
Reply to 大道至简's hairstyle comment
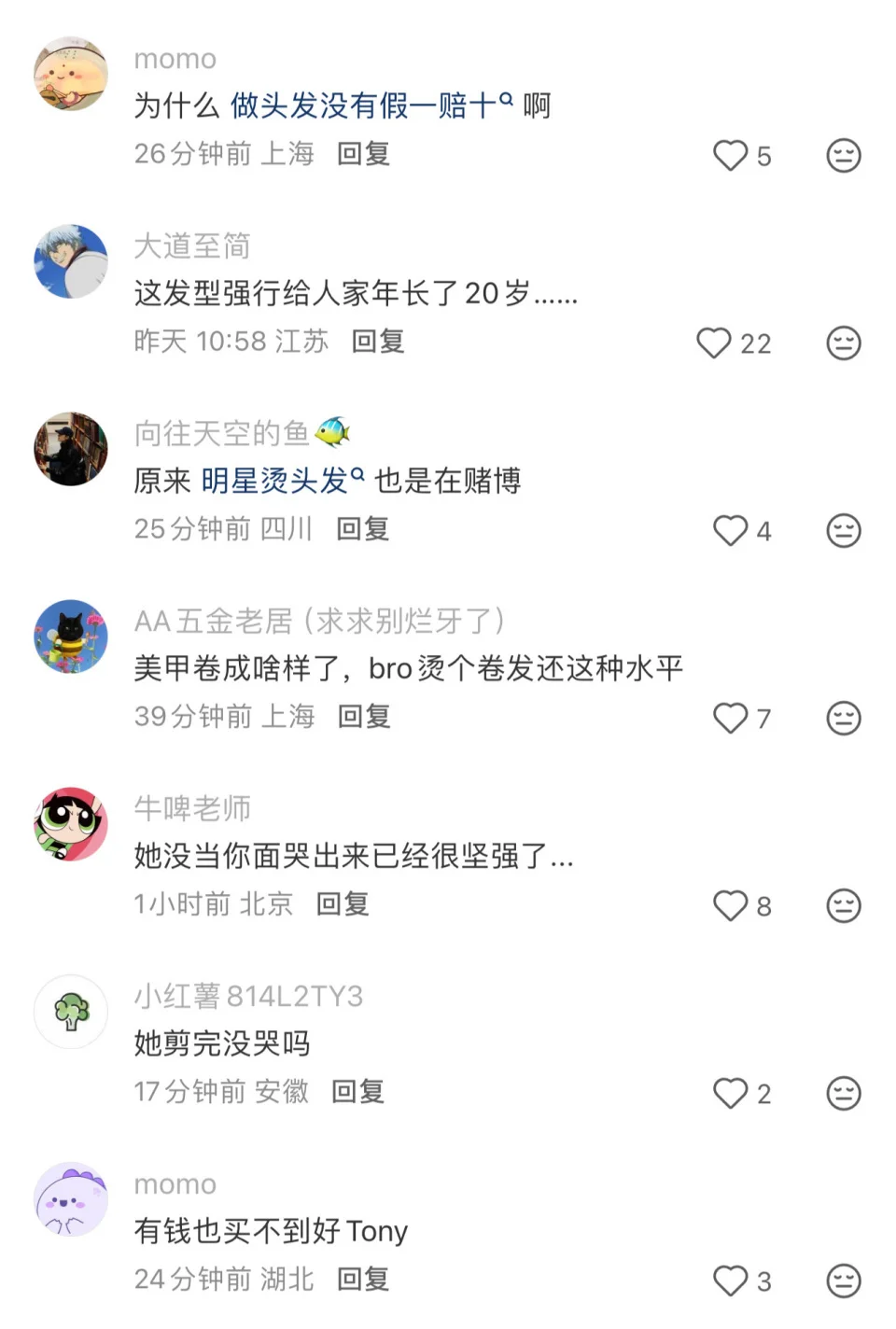coord(377,342)
